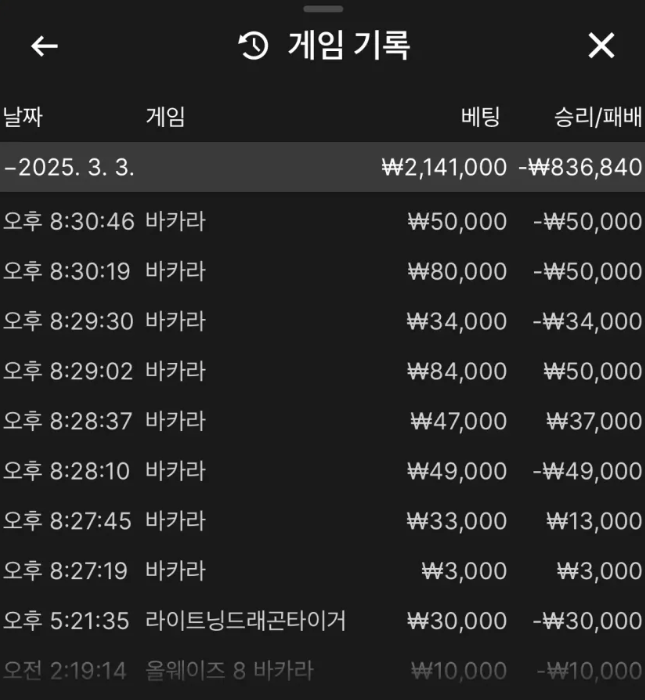Open the 라이트닝드래곤타이거 game record
Viewport: 645px width, 700px height.
pyautogui.click(x=322, y=621)
